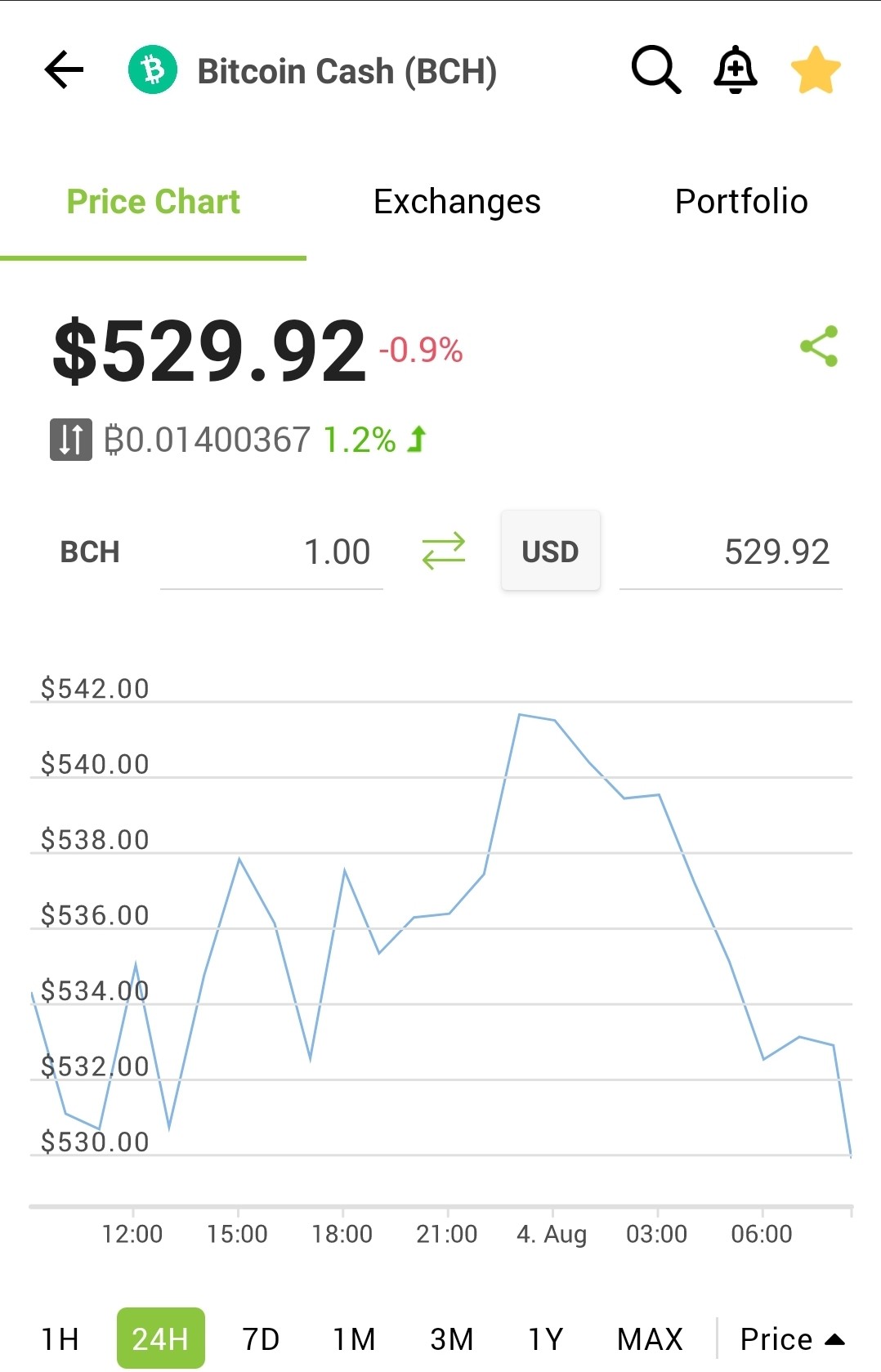This screenshot has height=1372, width=881.
Task: Switch to the Portfolio tab
Action: tap(741, 201)
